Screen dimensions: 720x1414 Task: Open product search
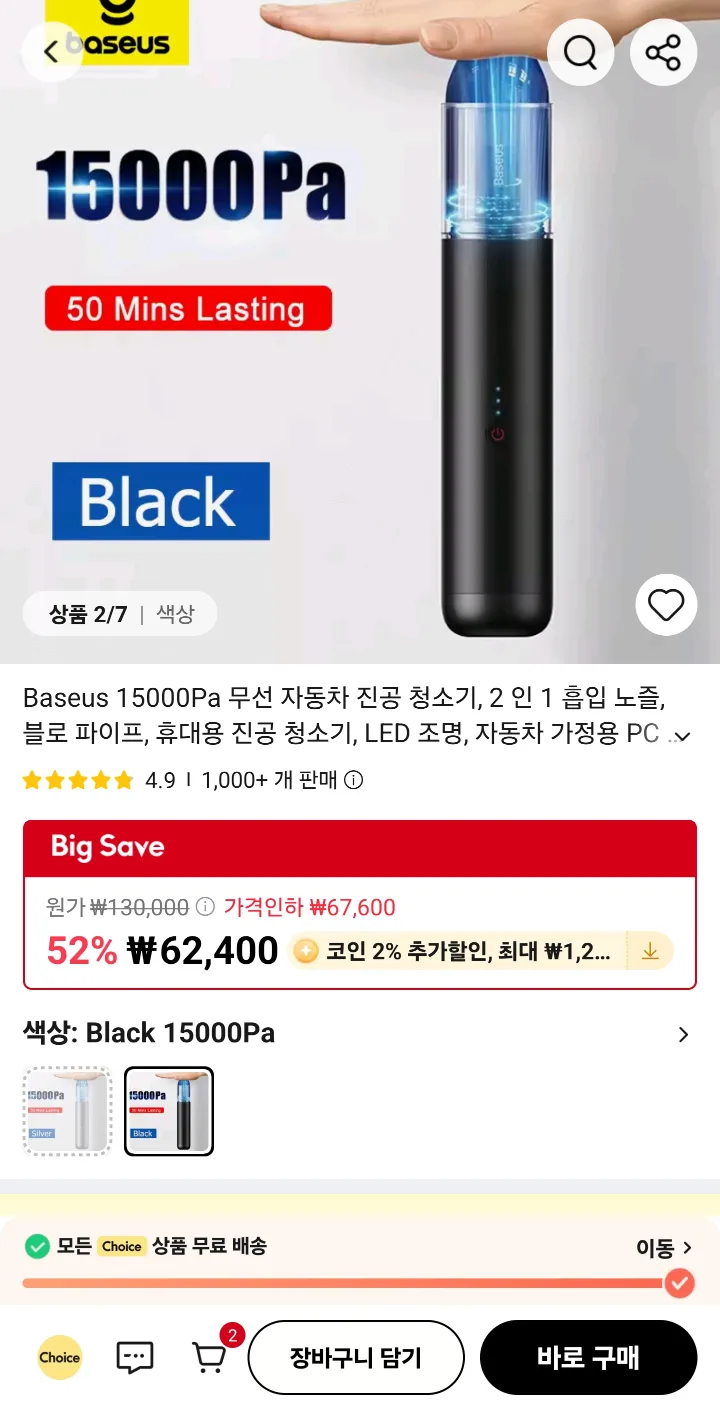pyautogui.click(x=580, y=51)
